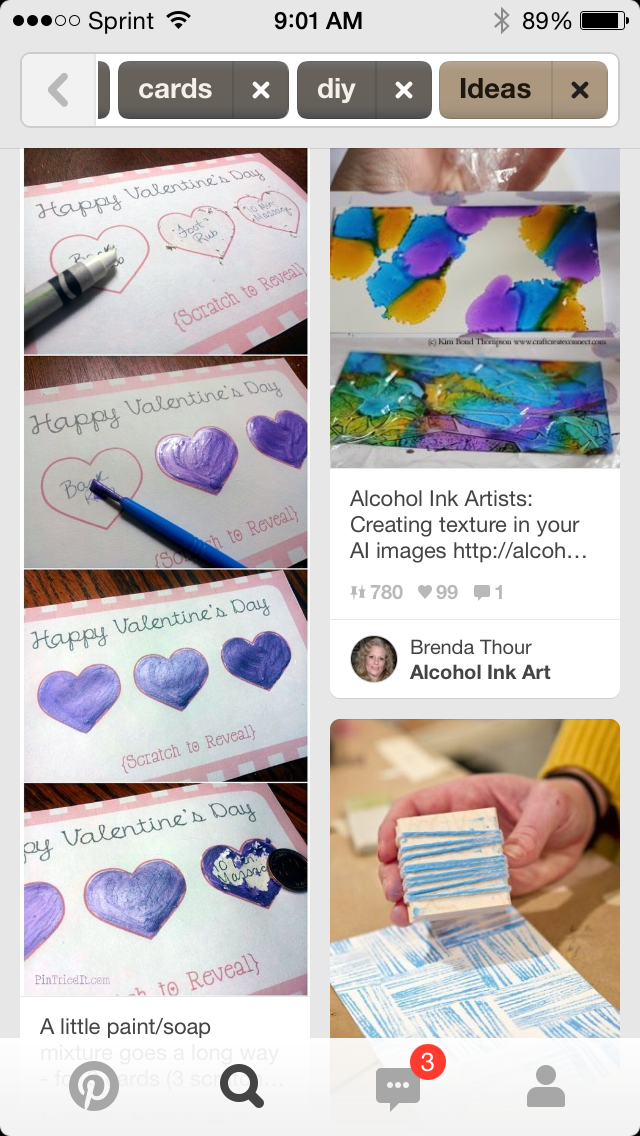Screen dimensions: 640x1136
Task: Select the cards filter chip
Action: click(175, 90)
